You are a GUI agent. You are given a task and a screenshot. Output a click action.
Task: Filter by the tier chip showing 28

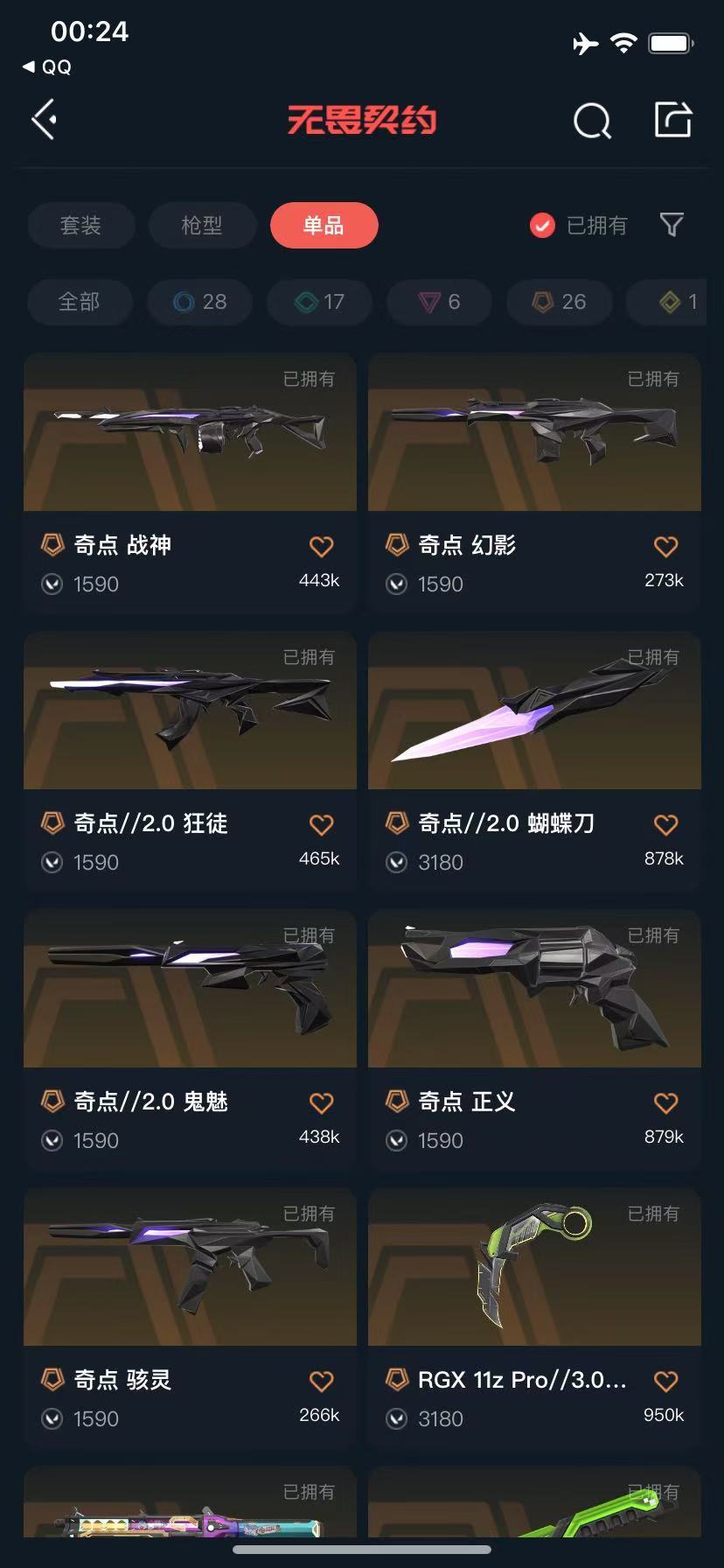pyautogui.click(x=200, y=302)
